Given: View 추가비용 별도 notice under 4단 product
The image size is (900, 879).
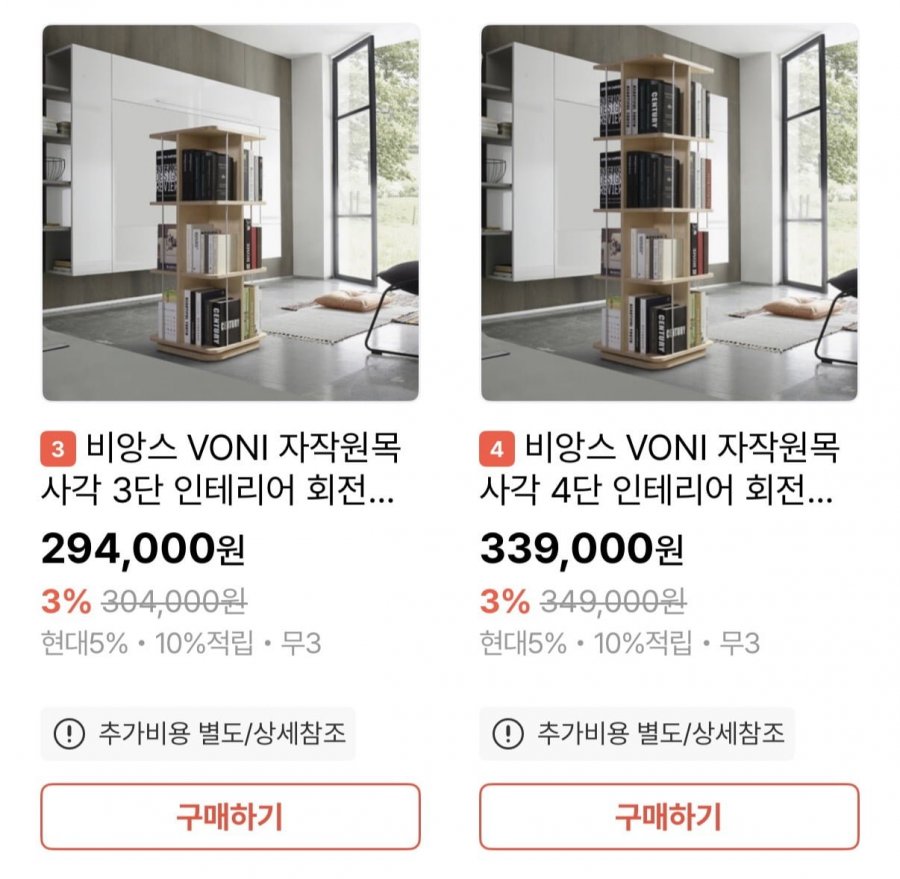Looking at the screenshot, I should coord(637,734).
